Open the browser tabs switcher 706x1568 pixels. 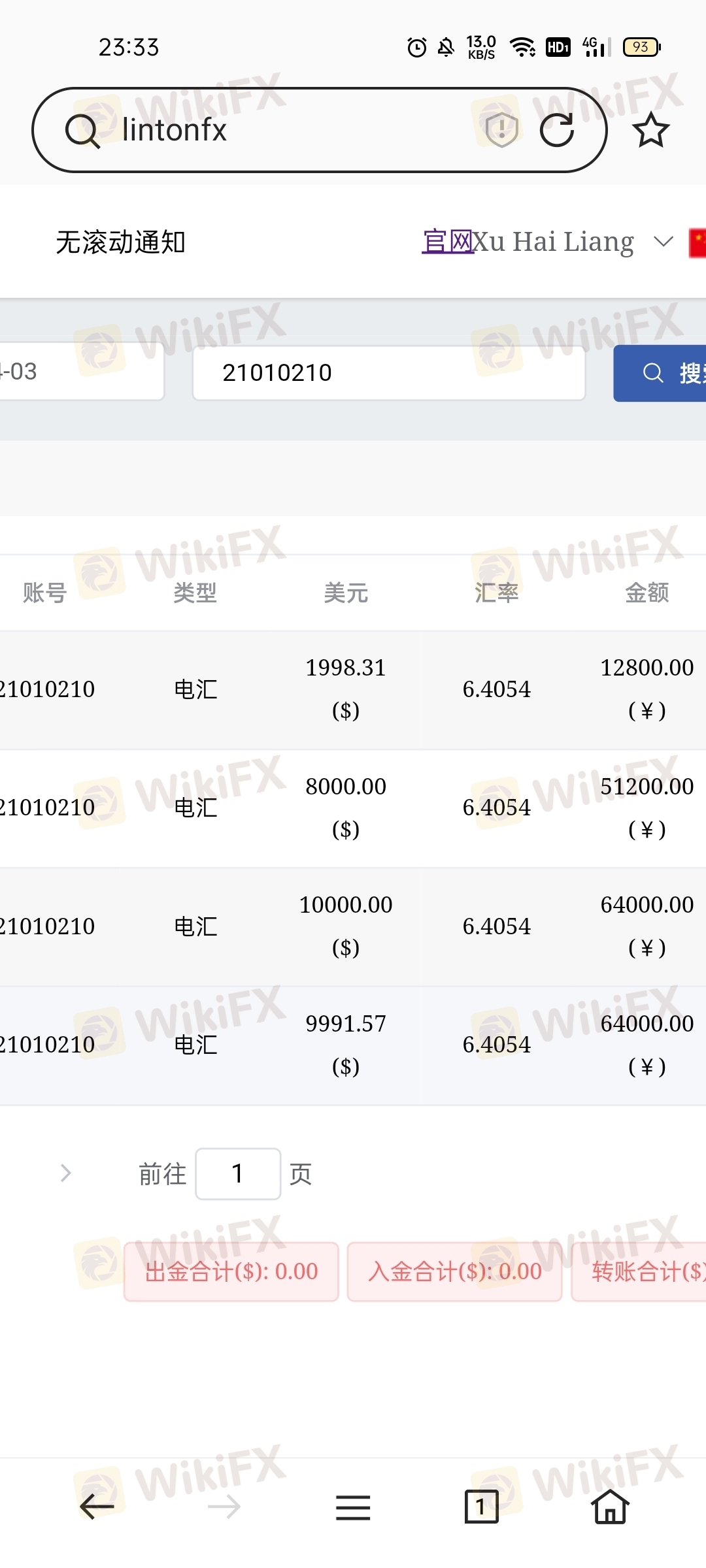click(x=481, y=1507)
